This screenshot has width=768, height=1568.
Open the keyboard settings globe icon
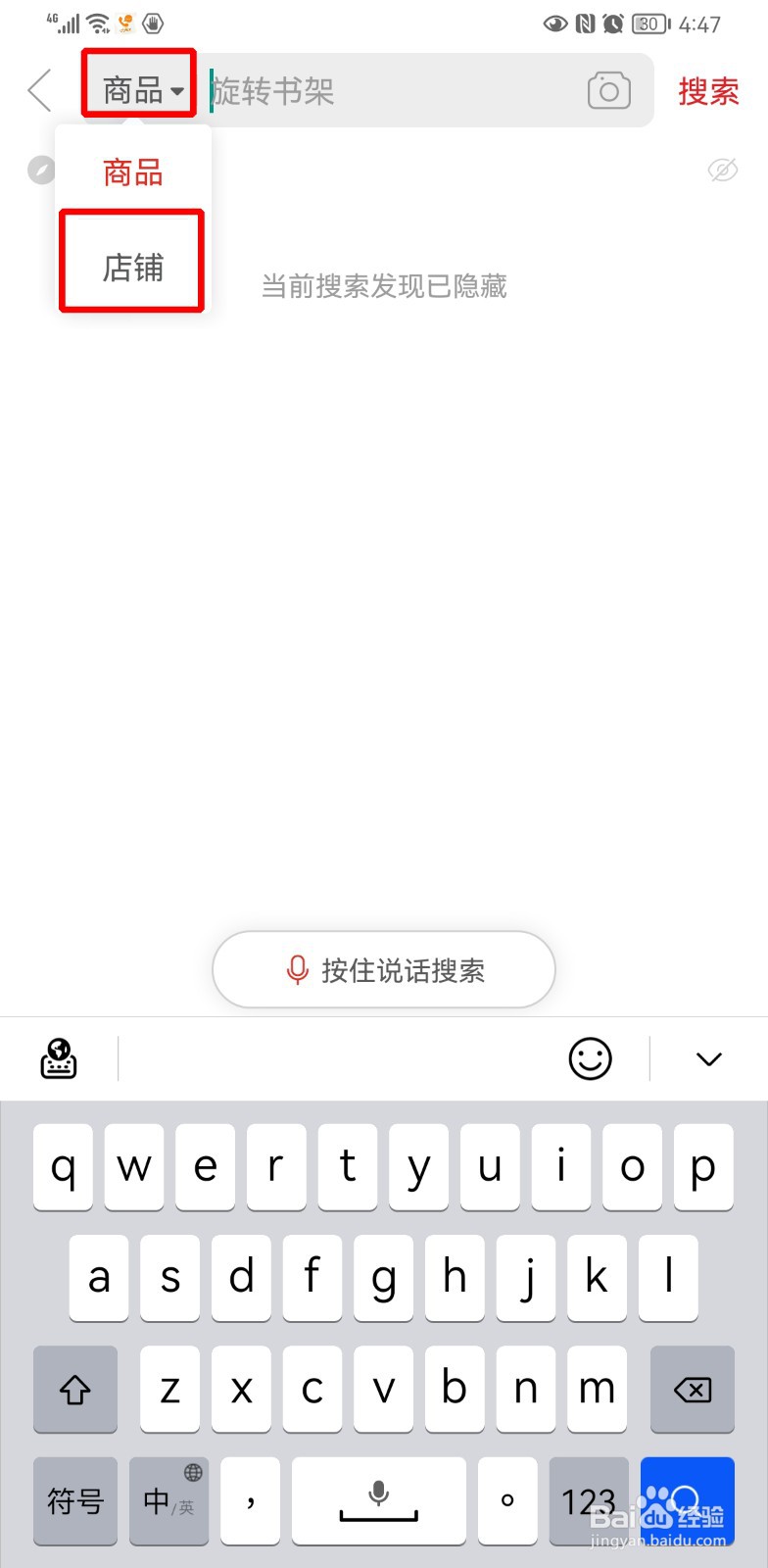coord(59,1058)
